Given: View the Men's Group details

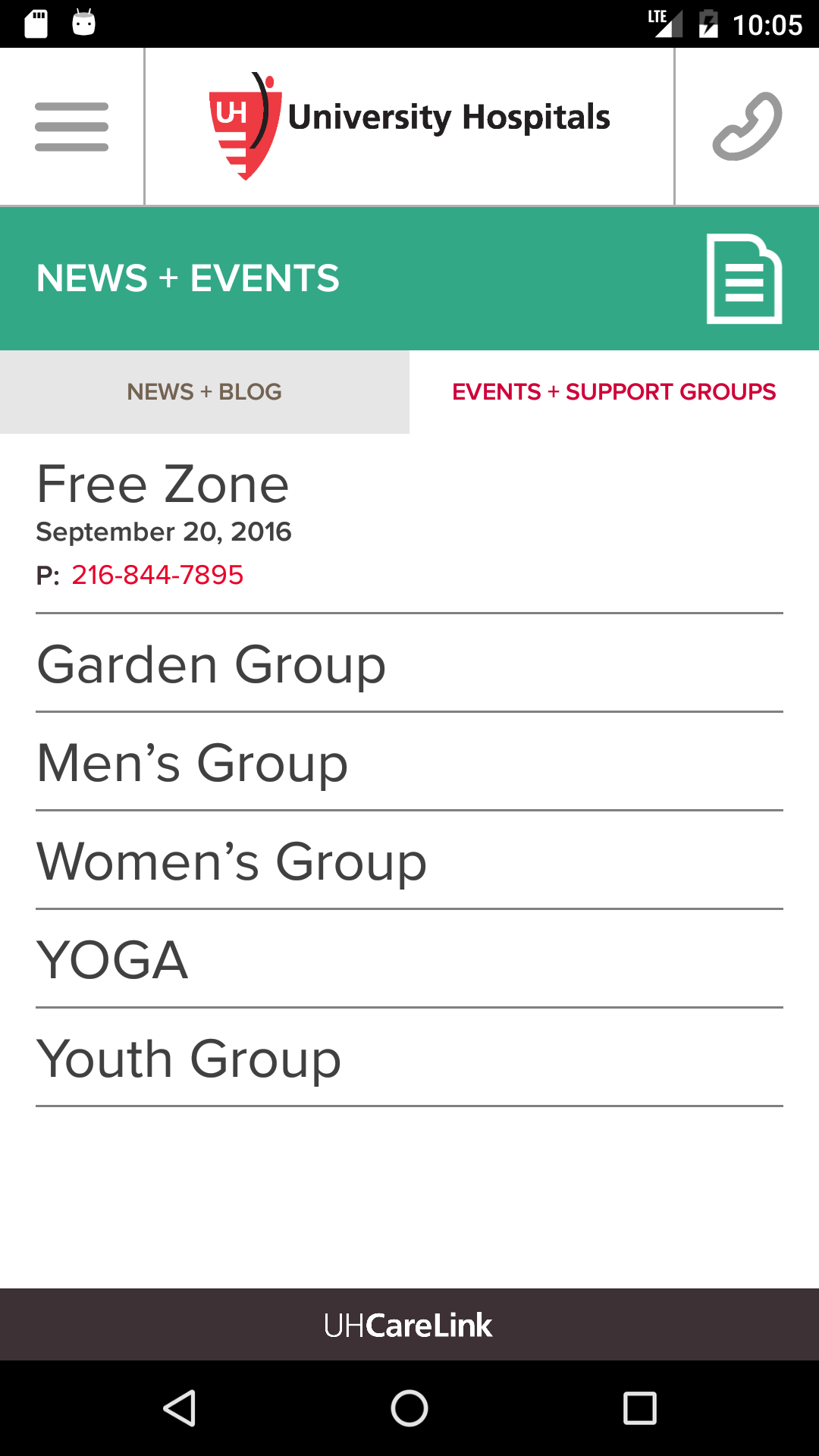Looking at the screenshot, I should [193, 764].
